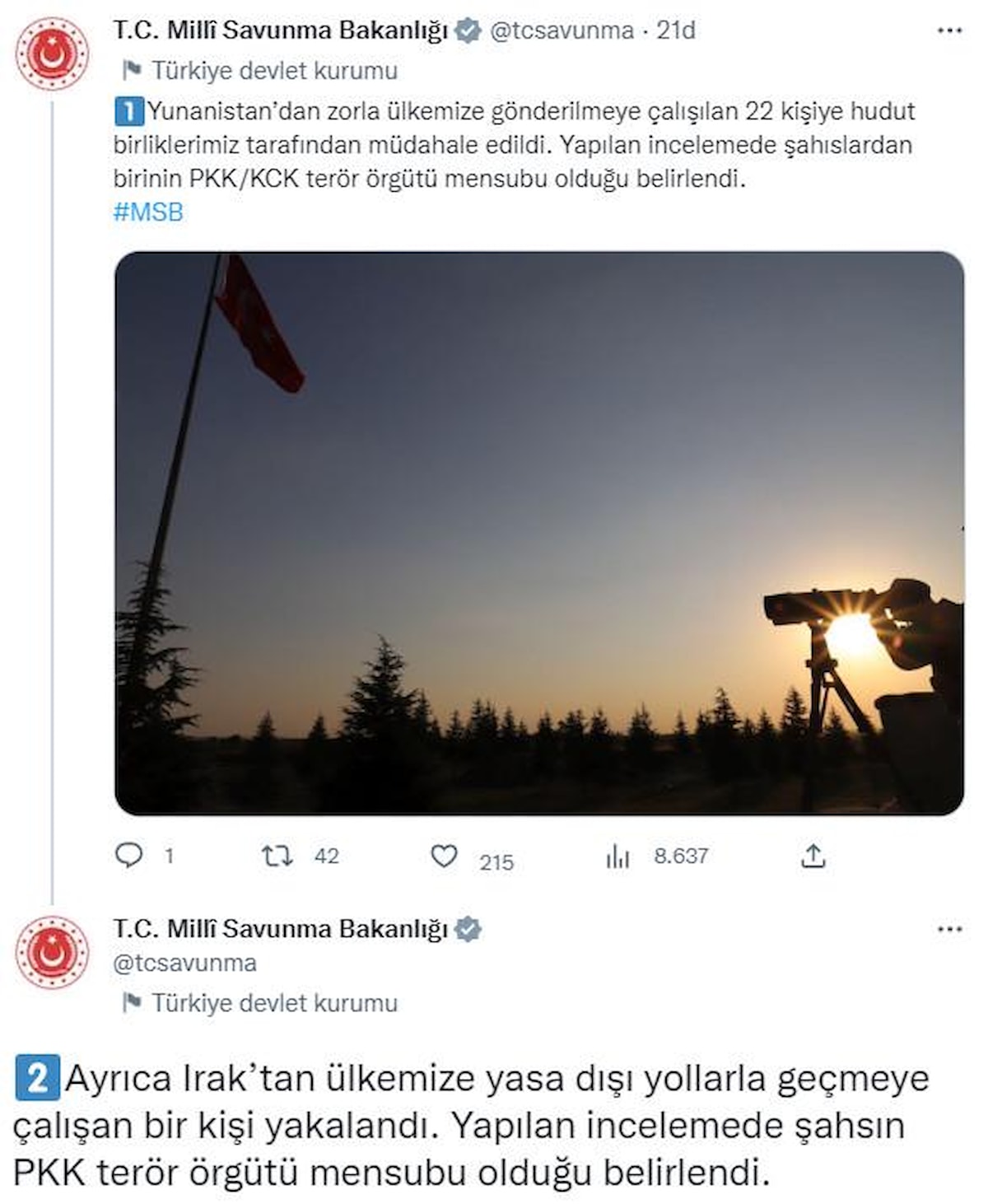Like the tweet with 215 likes
988x1204 pixels.
pyautogui.click(x=445, y=856)
